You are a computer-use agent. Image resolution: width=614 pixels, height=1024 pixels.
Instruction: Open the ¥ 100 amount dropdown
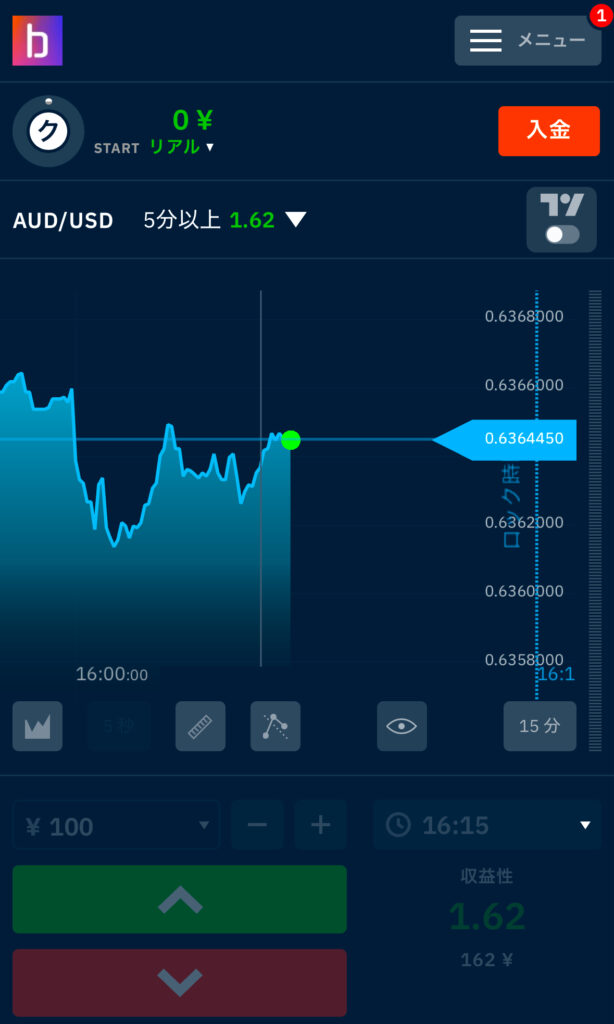(x=116, y=825)
